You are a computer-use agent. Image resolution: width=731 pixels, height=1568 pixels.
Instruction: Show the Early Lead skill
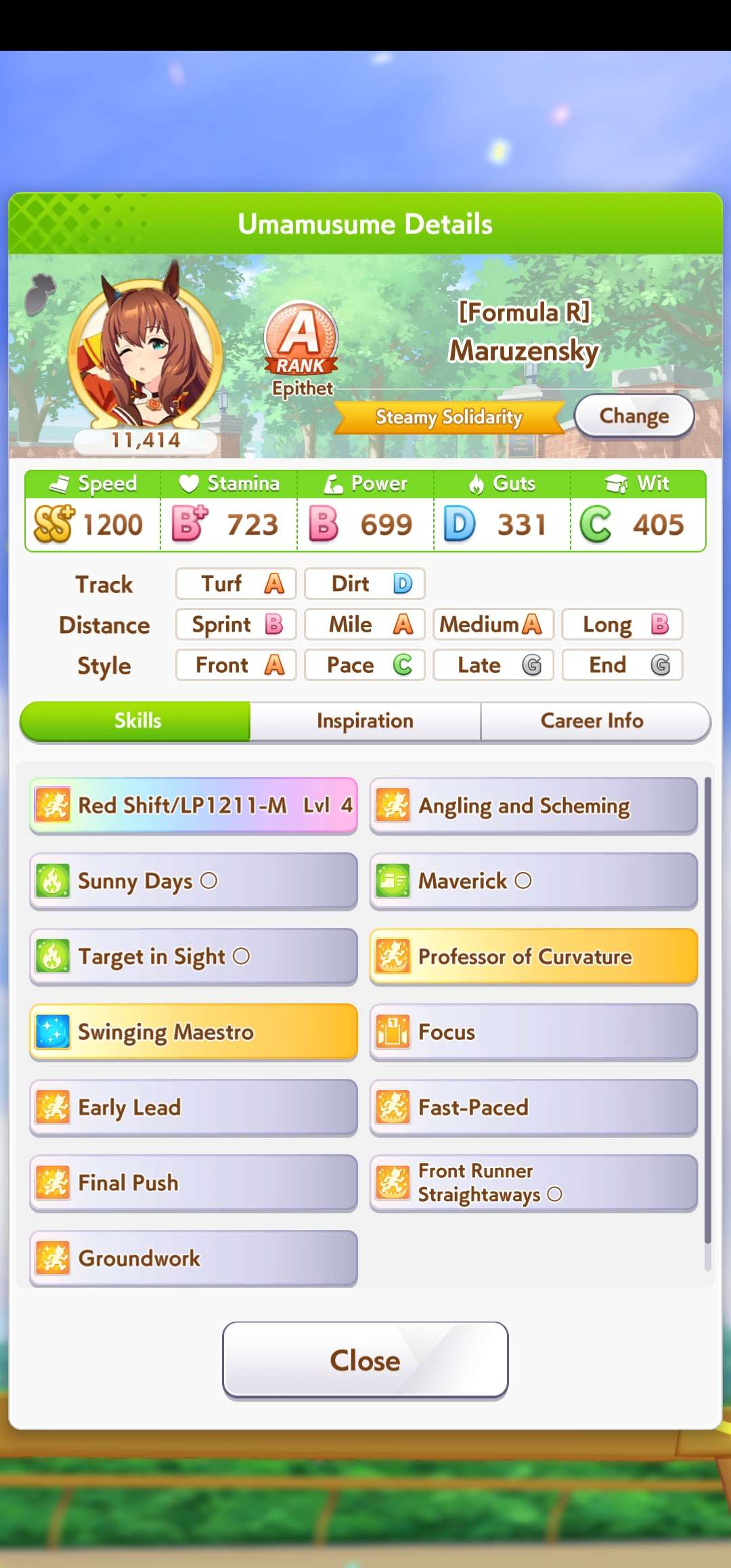pyautogui.click(x=194, y=1108)
